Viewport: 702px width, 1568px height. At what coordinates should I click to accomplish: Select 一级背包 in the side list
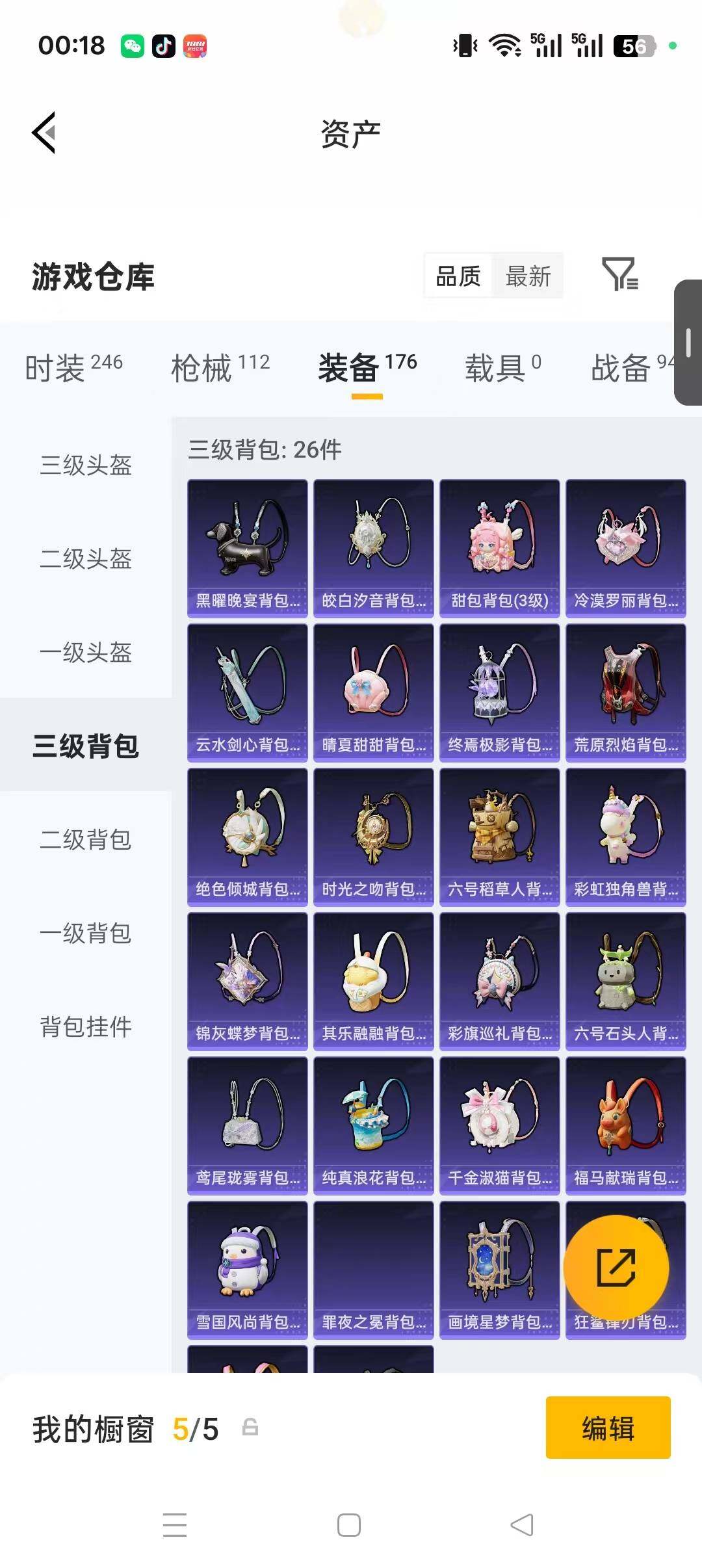(86, 934)
